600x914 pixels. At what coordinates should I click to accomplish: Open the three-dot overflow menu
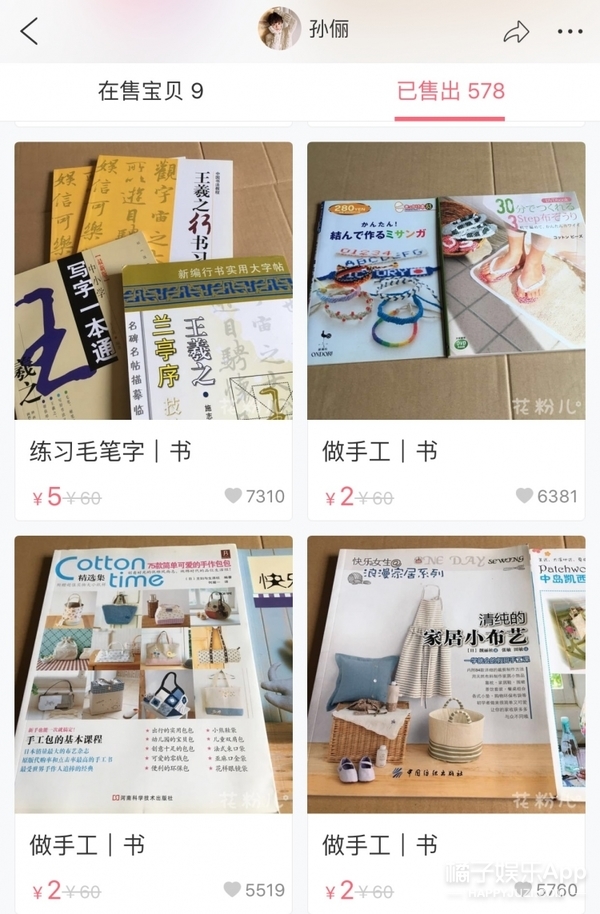[569, 32]
